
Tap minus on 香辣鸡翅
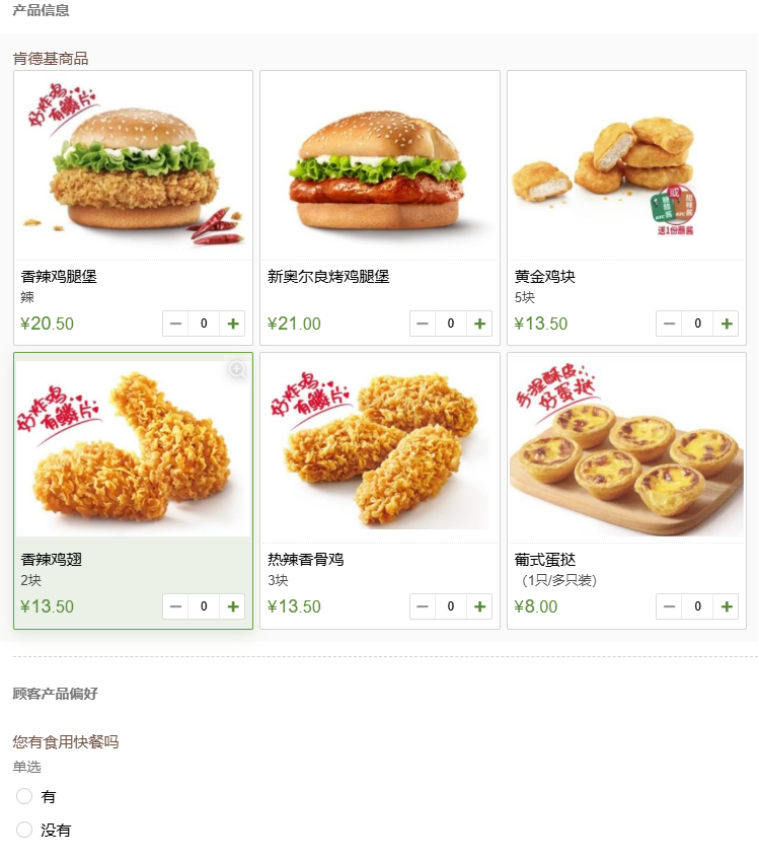pyautogui.click(x=176, y=606)
